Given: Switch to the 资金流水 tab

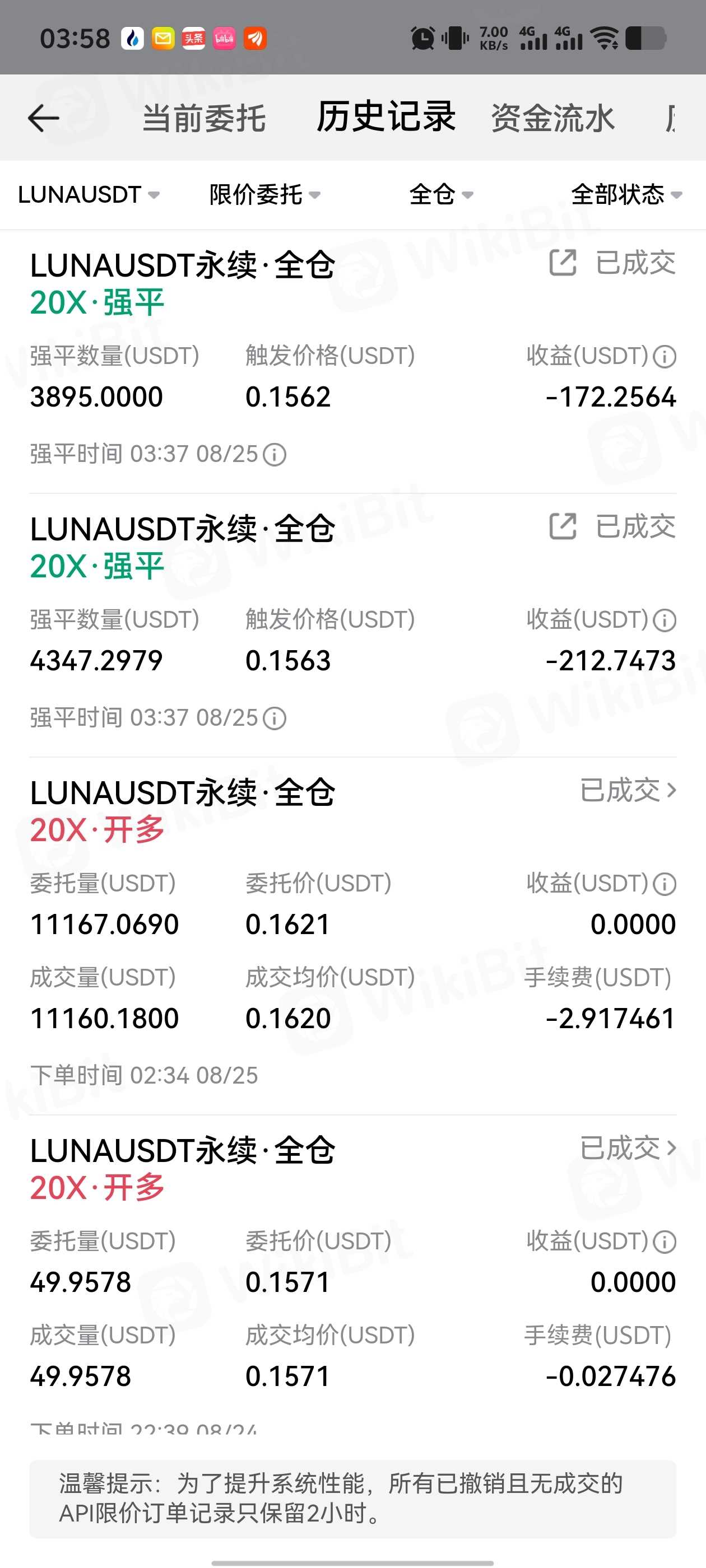Looking at the screenshot, I should 552,118.
